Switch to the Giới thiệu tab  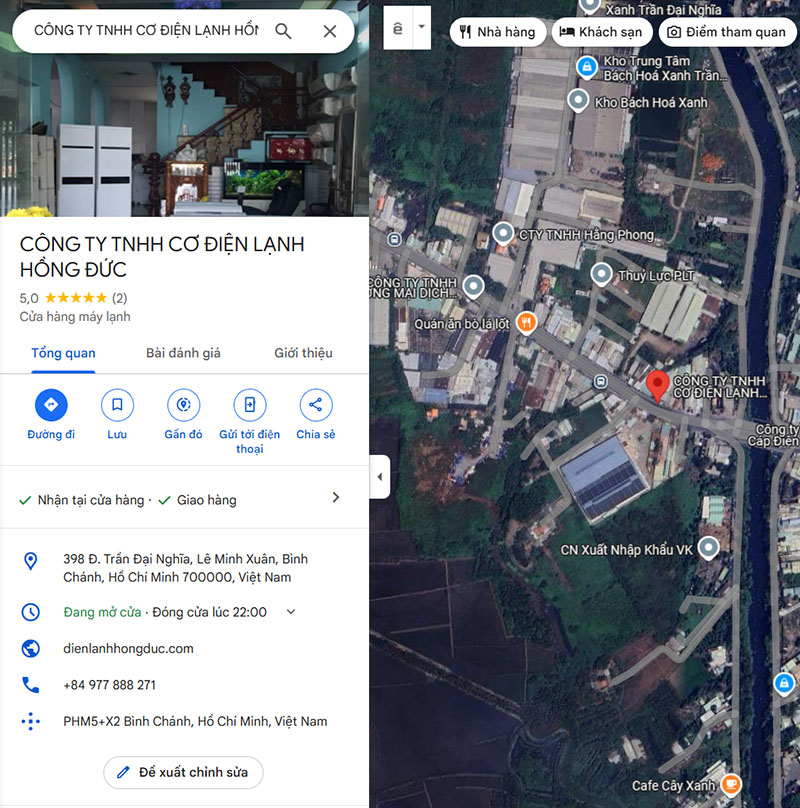point(303,353)
